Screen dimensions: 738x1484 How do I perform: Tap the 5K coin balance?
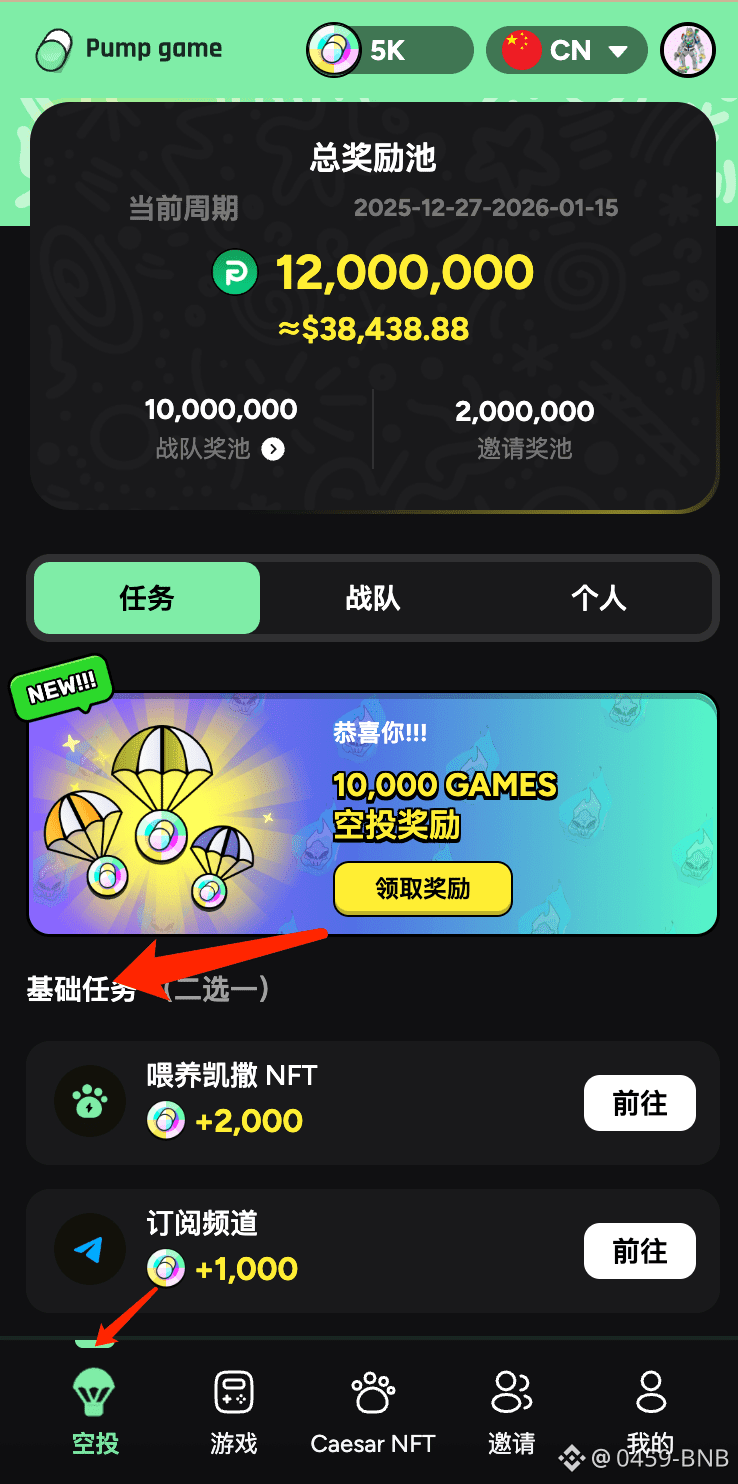[x=390, y=50]
